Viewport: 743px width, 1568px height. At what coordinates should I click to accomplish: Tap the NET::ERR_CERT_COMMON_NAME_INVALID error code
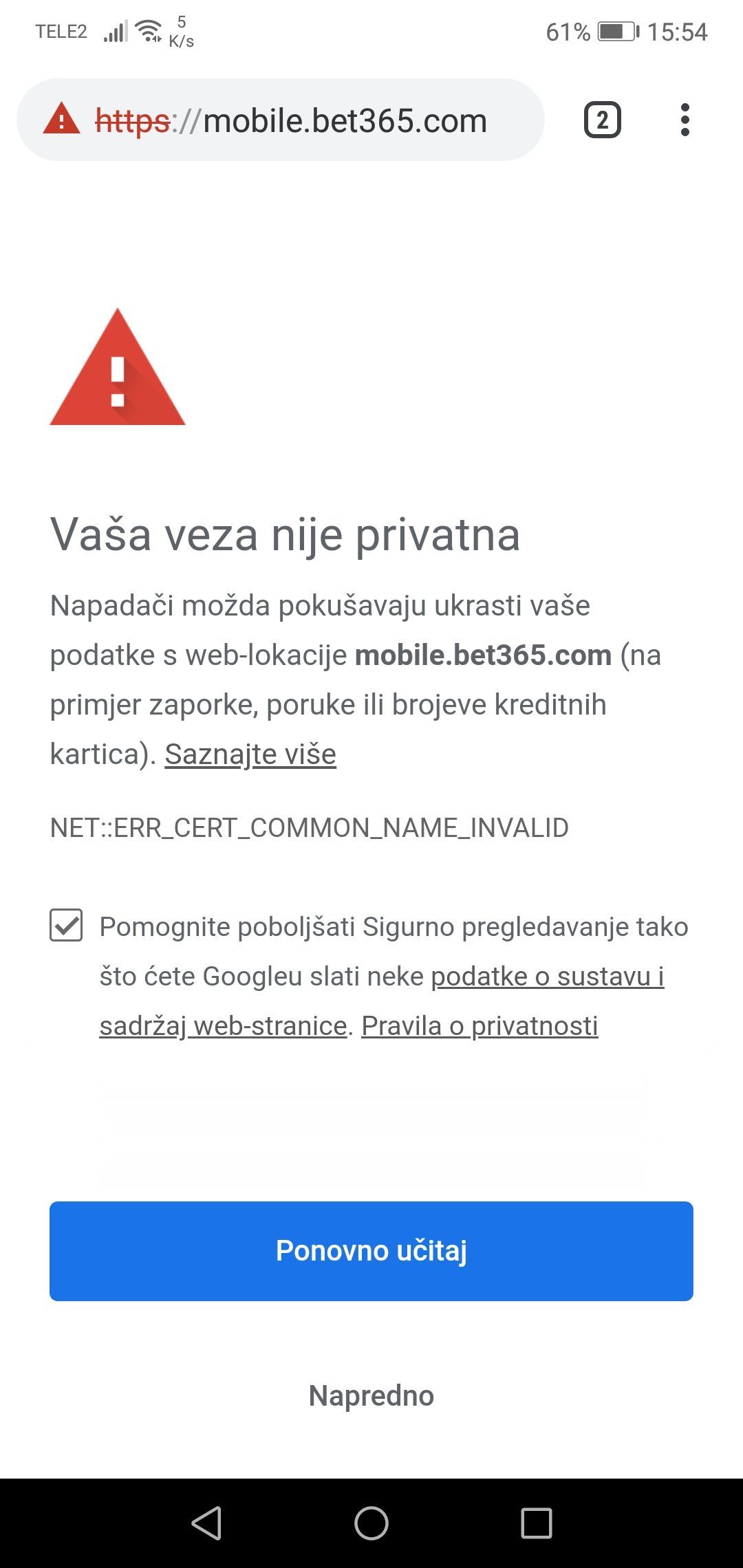[x=310, y=827]
